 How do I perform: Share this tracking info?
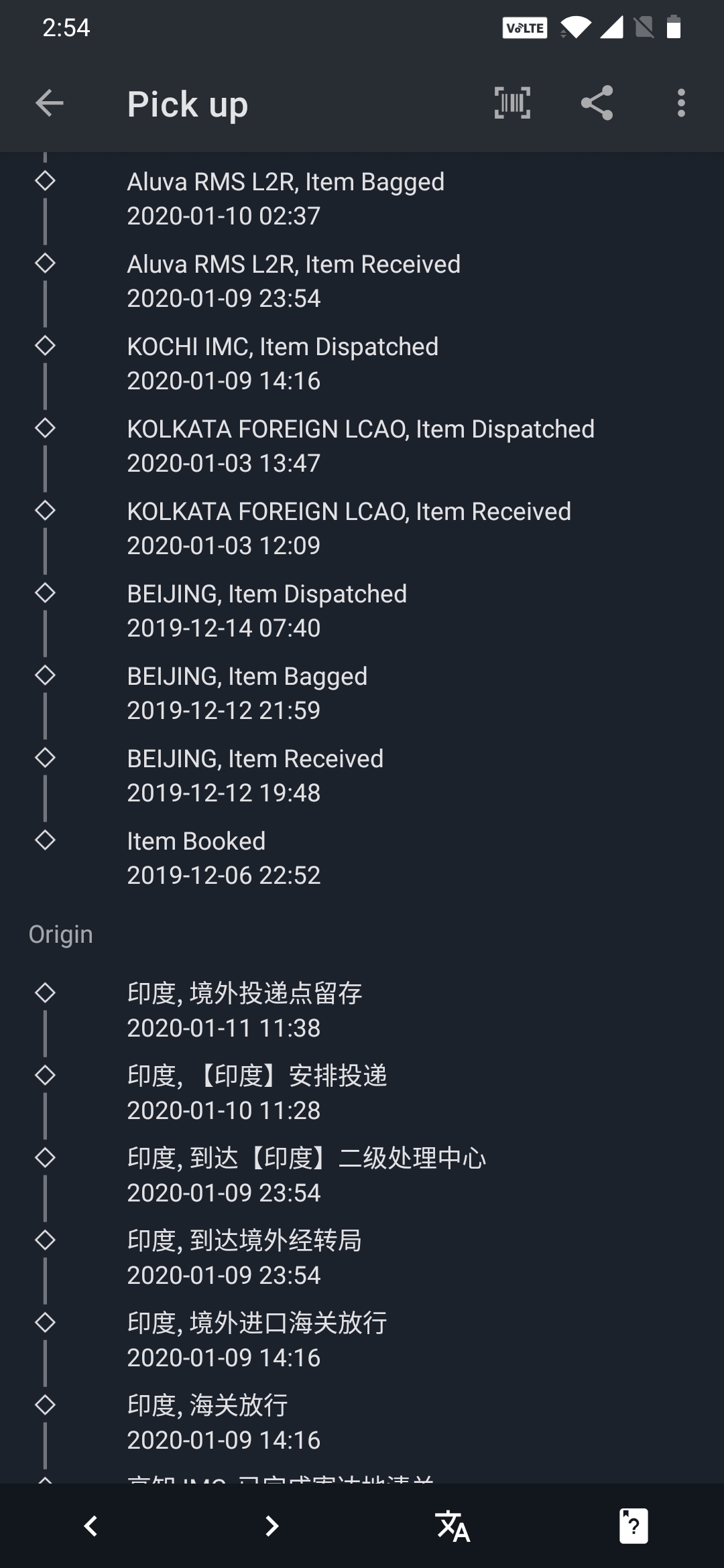tap(597, 103)
